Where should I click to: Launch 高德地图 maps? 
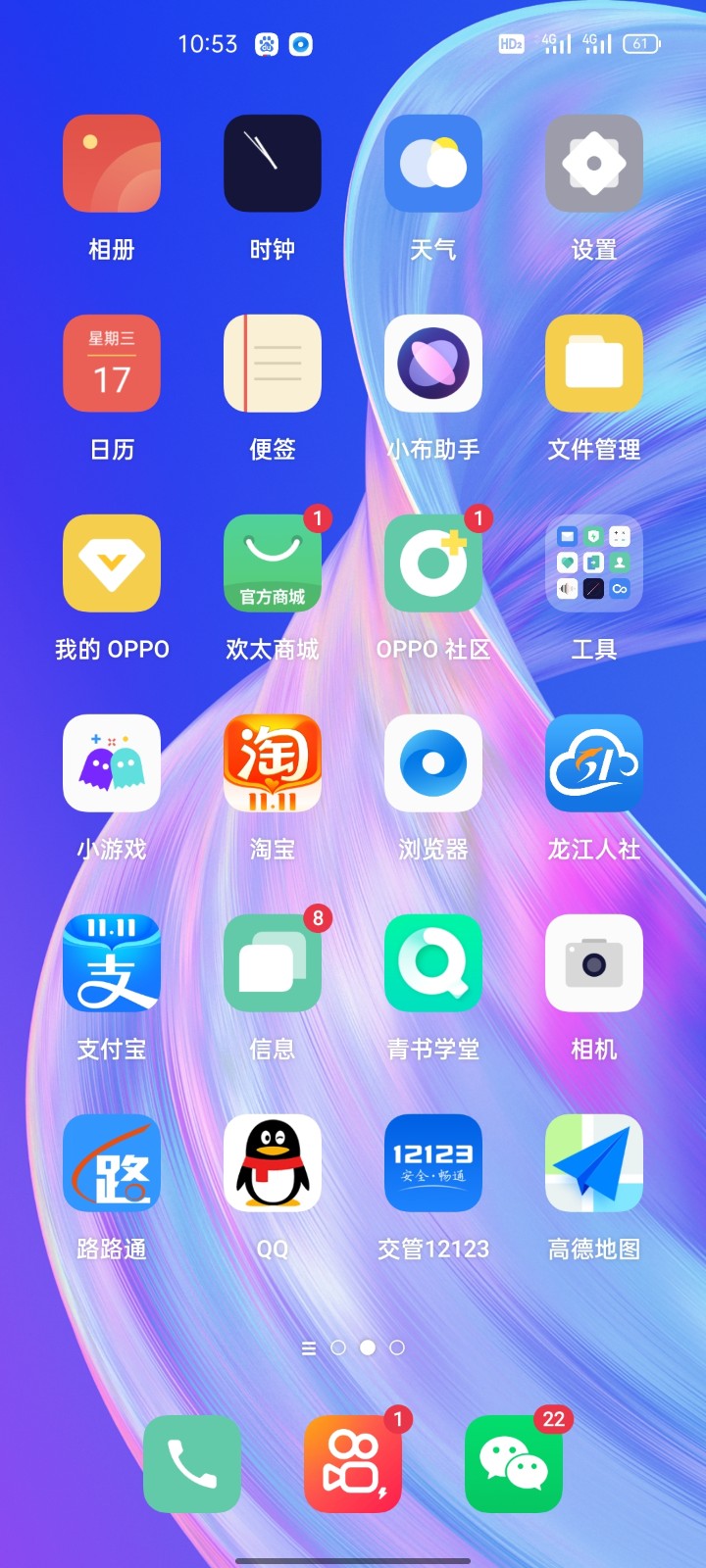click(x=594, y=1163)
